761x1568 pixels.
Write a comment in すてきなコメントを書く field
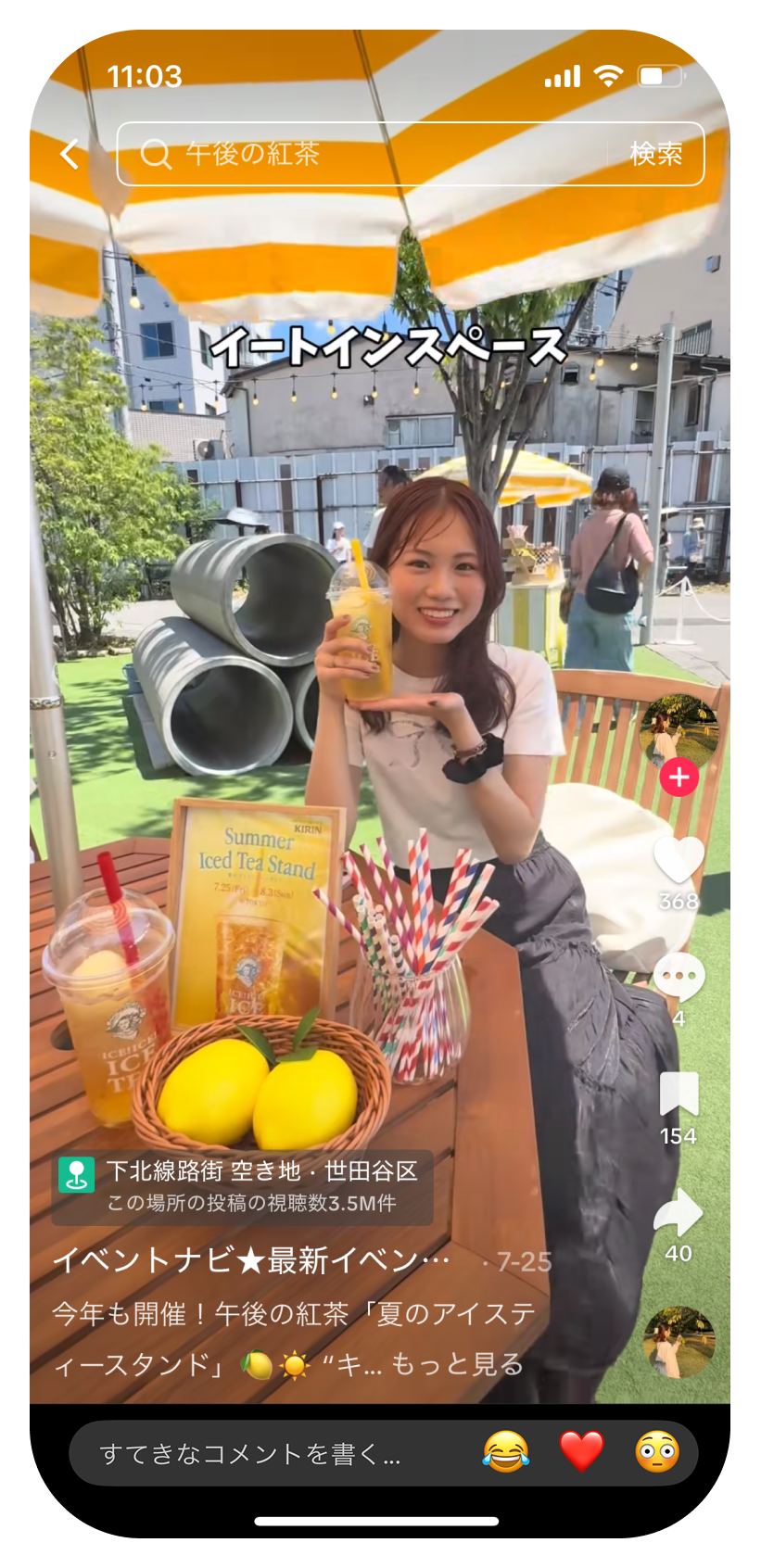tap(269, 1453)
